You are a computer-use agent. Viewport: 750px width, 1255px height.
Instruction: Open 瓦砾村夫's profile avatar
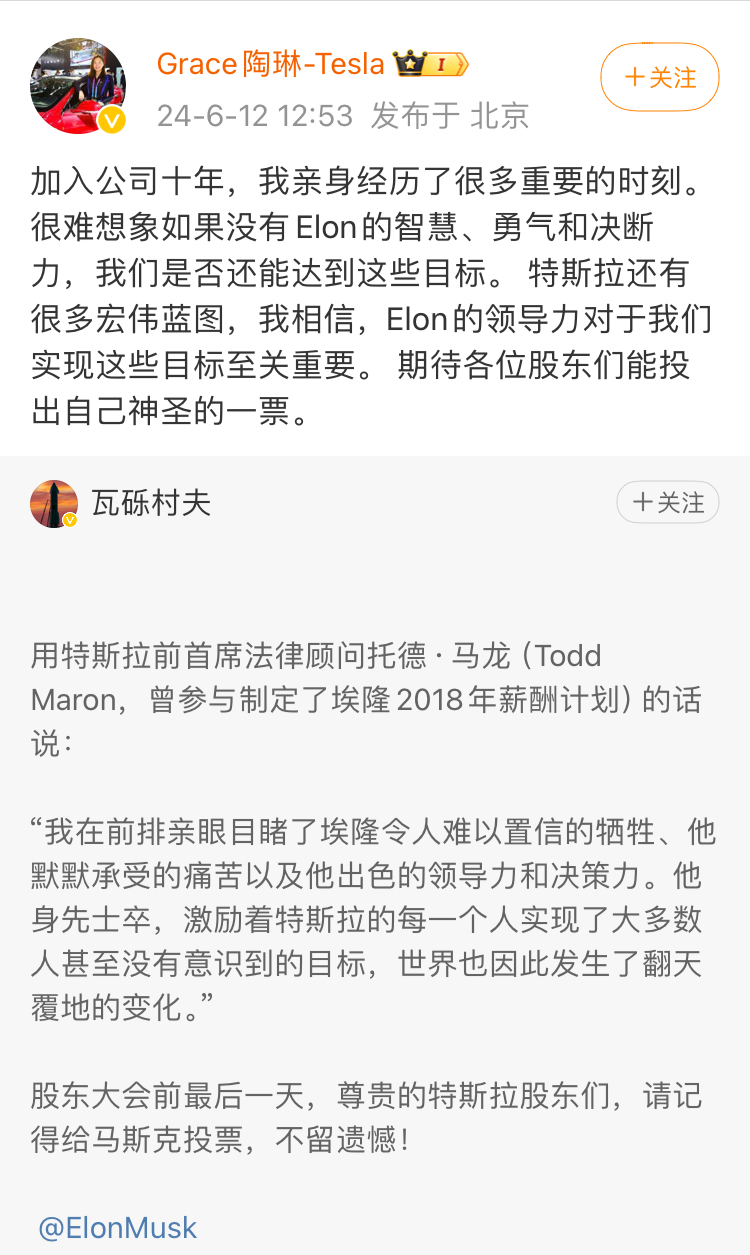[54, 503]
